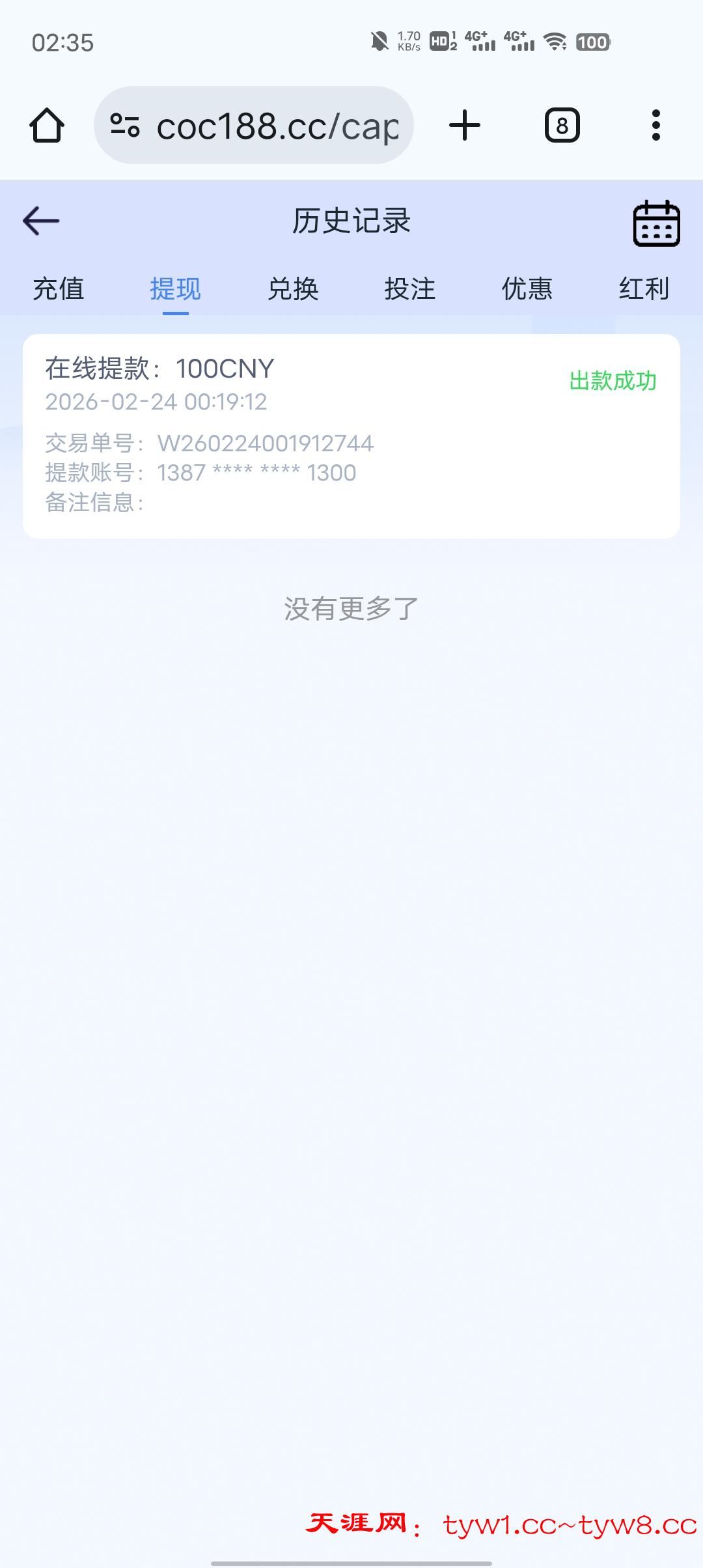This screenshot has width=703, height=1568.
Task: Open the tab switcher showing 8
Action: point(562,125)
